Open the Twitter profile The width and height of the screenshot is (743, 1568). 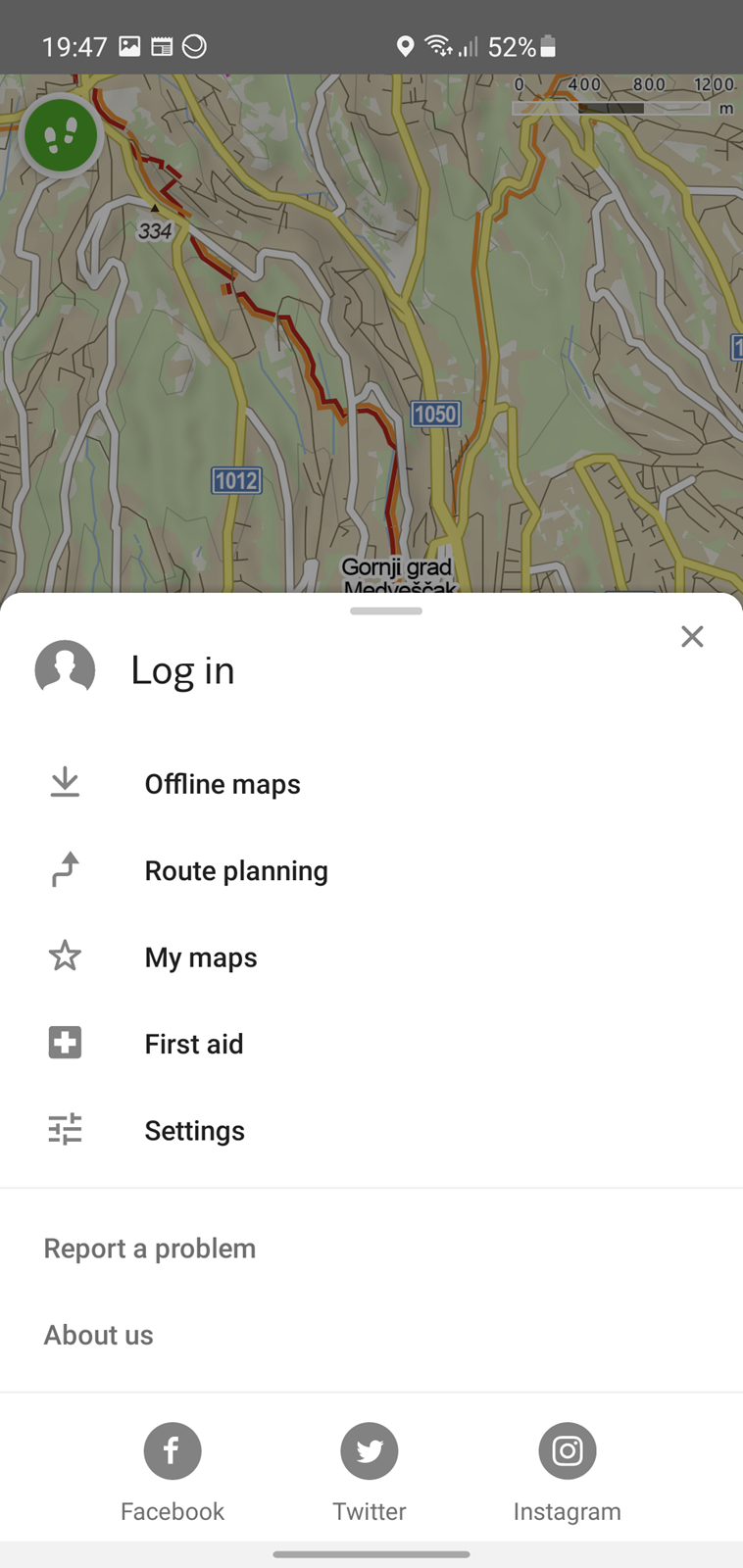pos(370,1472)
